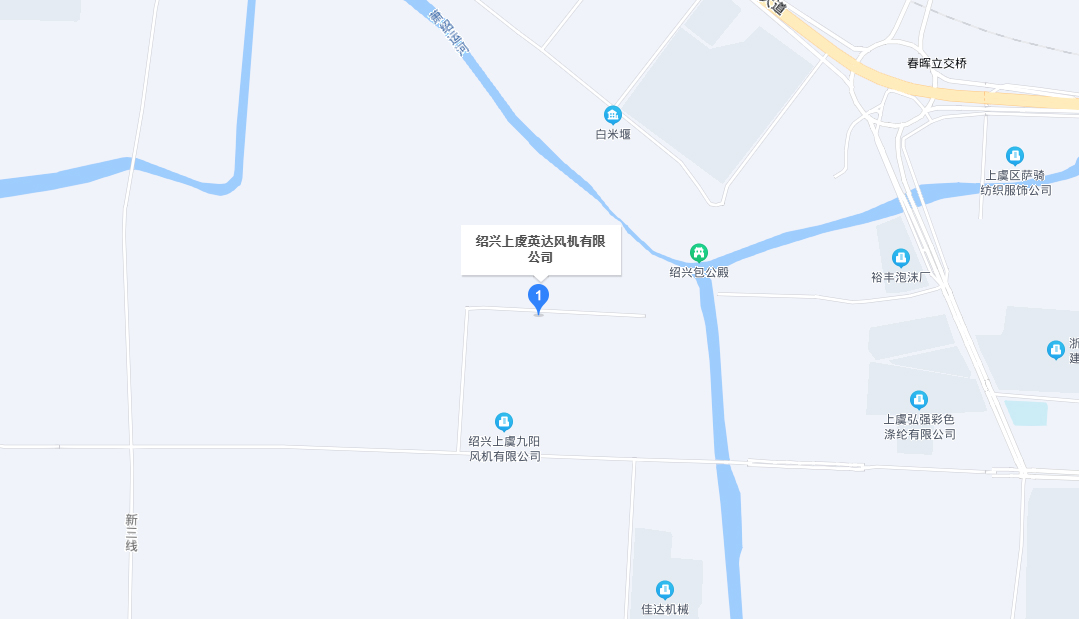Open the 佳达机械 company marker
Screen dimensions: 1079x619
point(664,590)
